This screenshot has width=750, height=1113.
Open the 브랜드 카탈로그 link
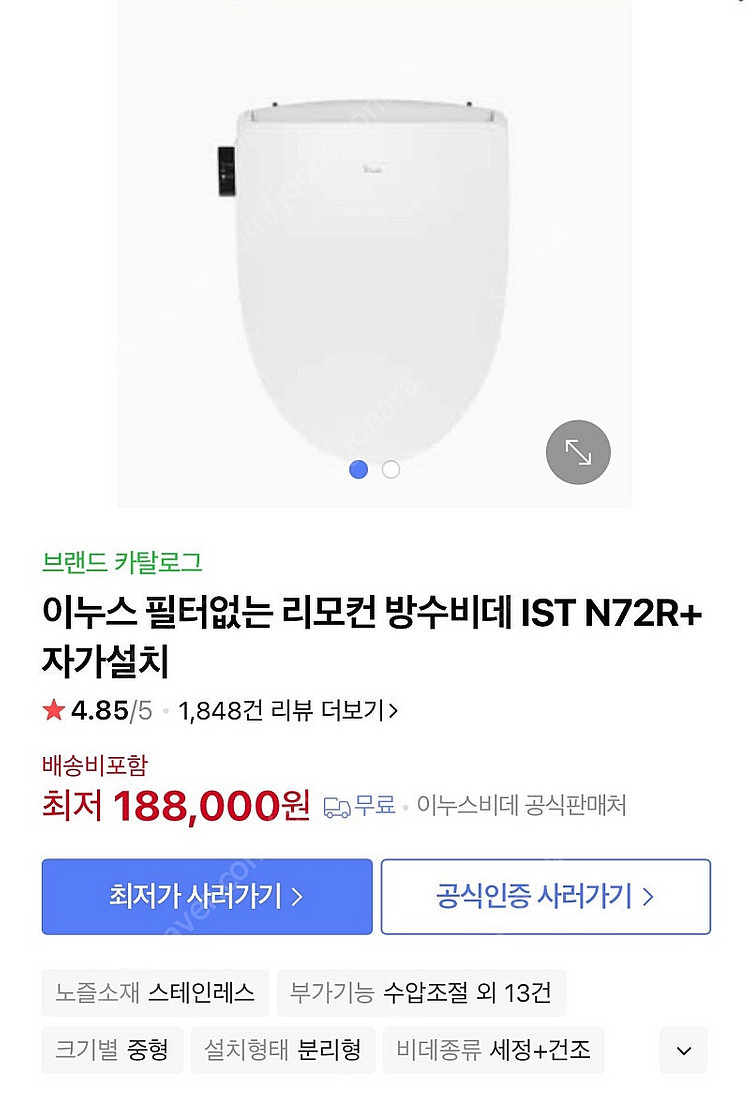coord(123,562)
